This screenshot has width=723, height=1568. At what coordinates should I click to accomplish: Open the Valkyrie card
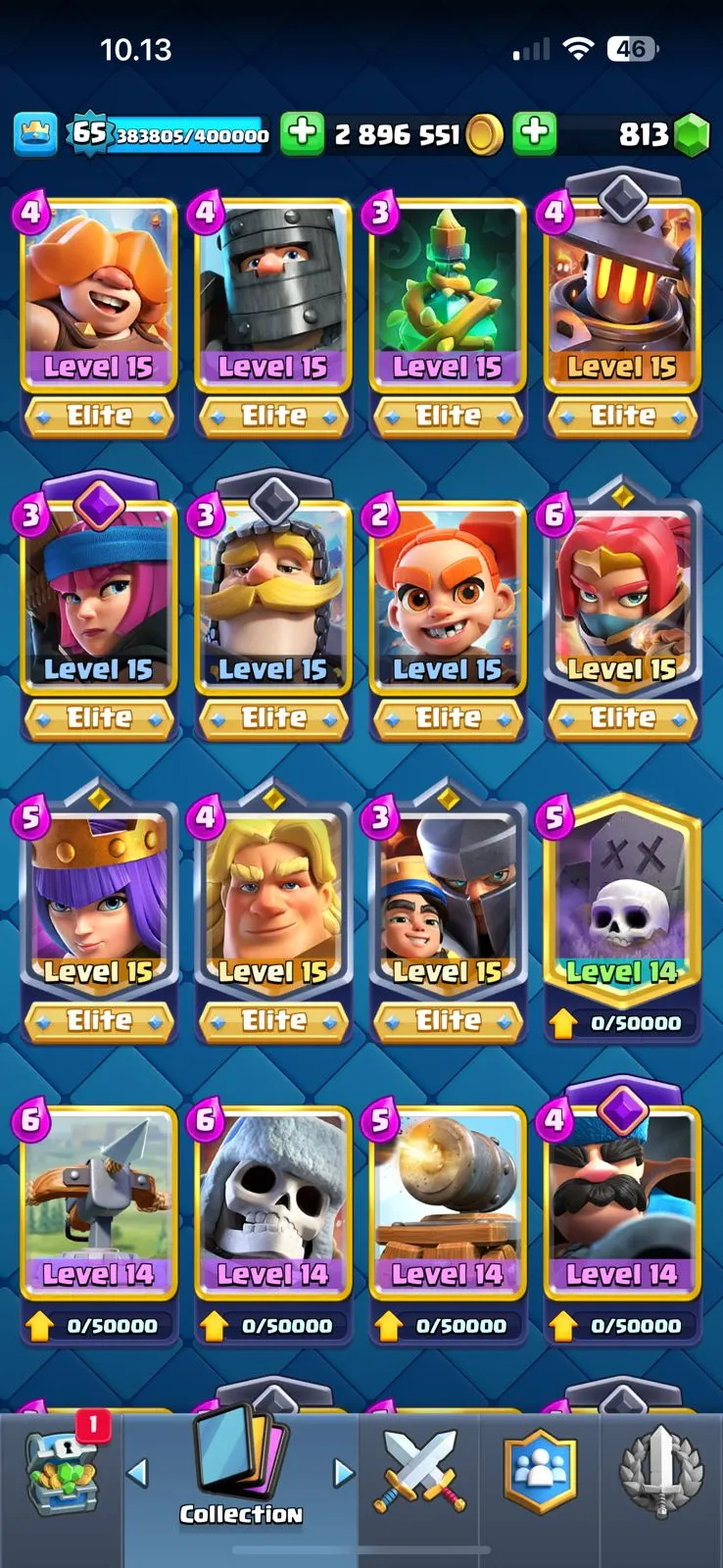pyautogui.click(x=98, y=294)
